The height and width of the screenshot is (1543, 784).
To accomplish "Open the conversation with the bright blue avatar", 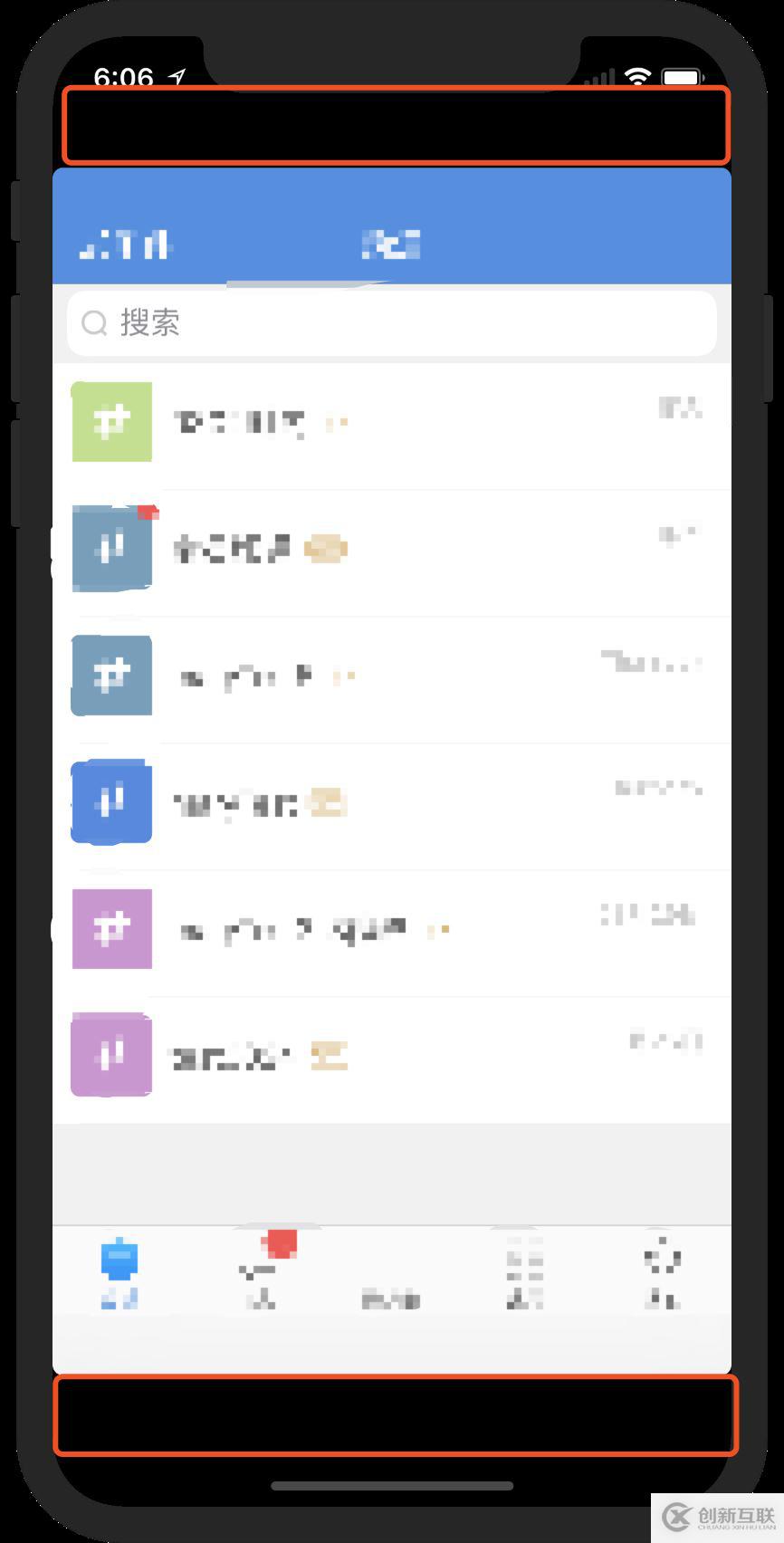I will (391, 803).
